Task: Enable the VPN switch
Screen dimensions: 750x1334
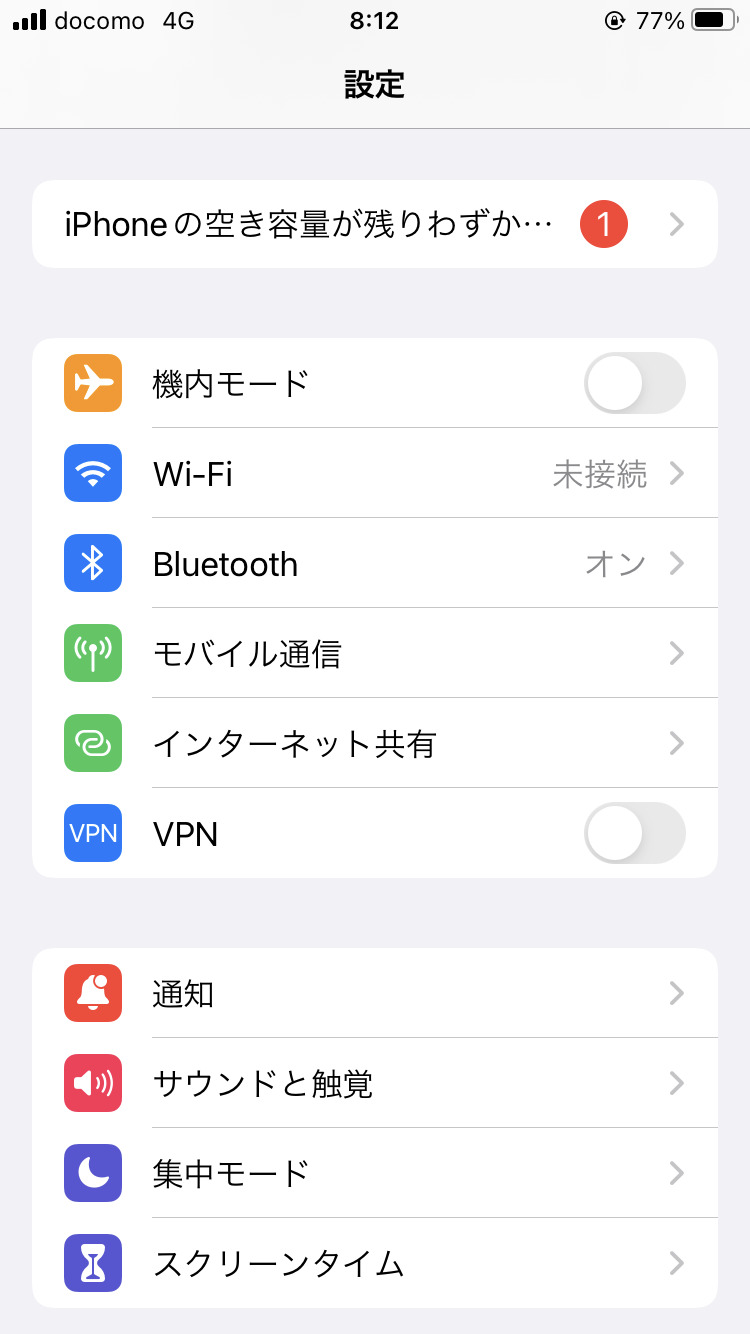Action: pos(634,833)
